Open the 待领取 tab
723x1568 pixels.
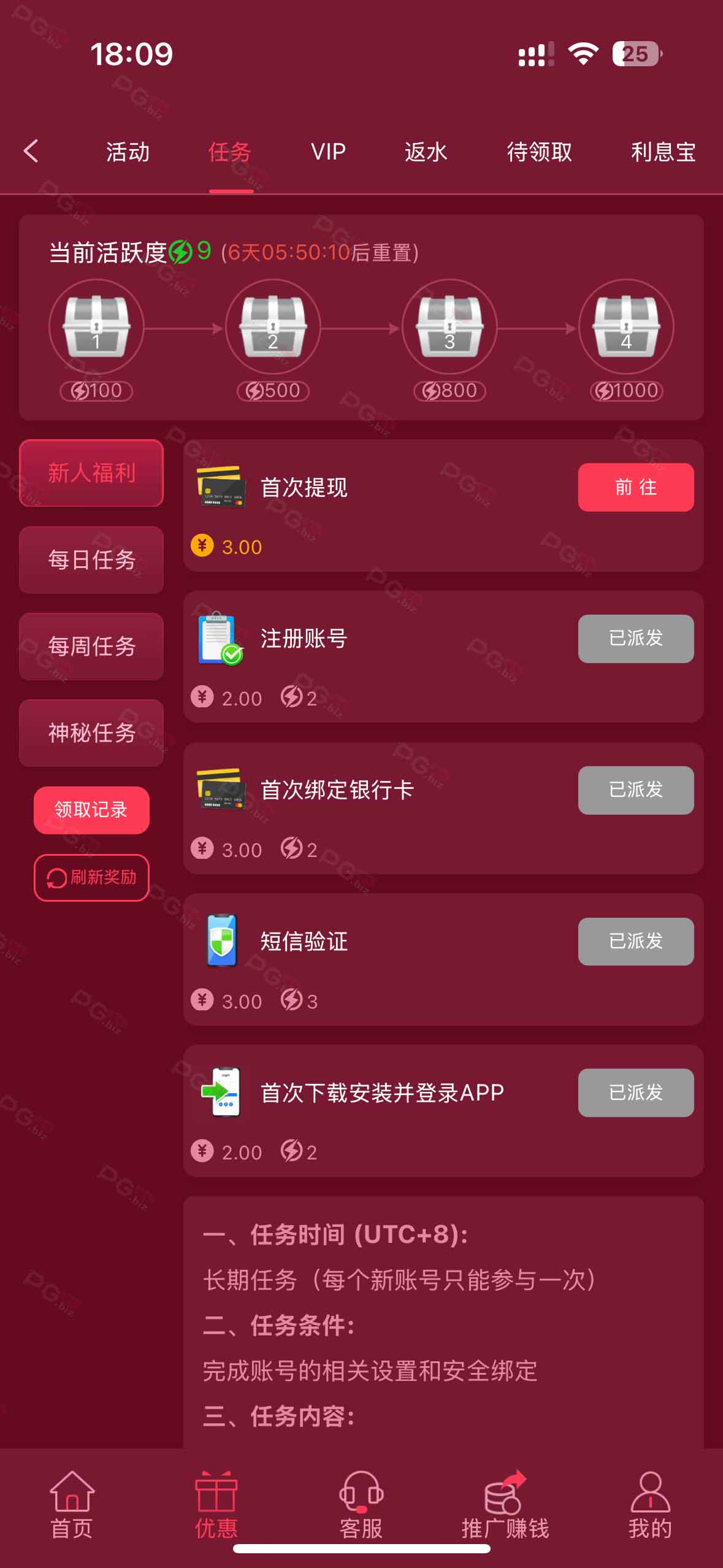pyautogui.click(x=539, y=152)
